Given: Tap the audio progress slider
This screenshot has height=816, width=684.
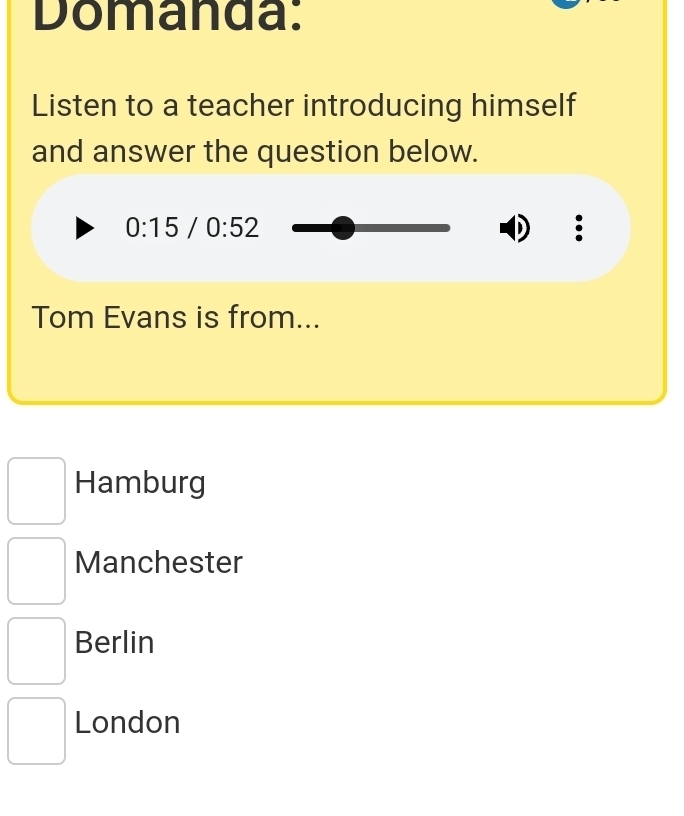Looking at the screenshot, I should (x=372, y=228).
